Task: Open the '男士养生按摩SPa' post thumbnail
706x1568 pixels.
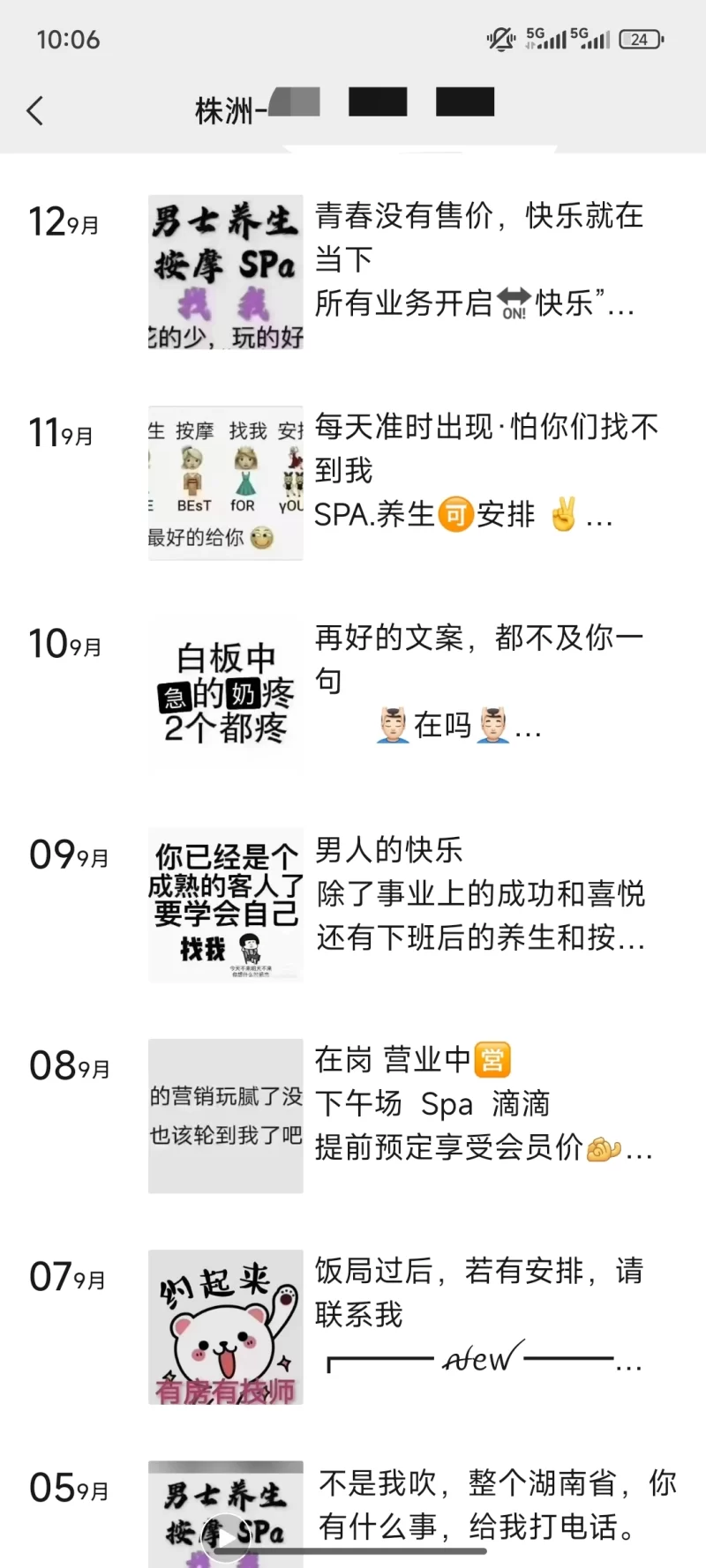Action: [x=226, y=269]
